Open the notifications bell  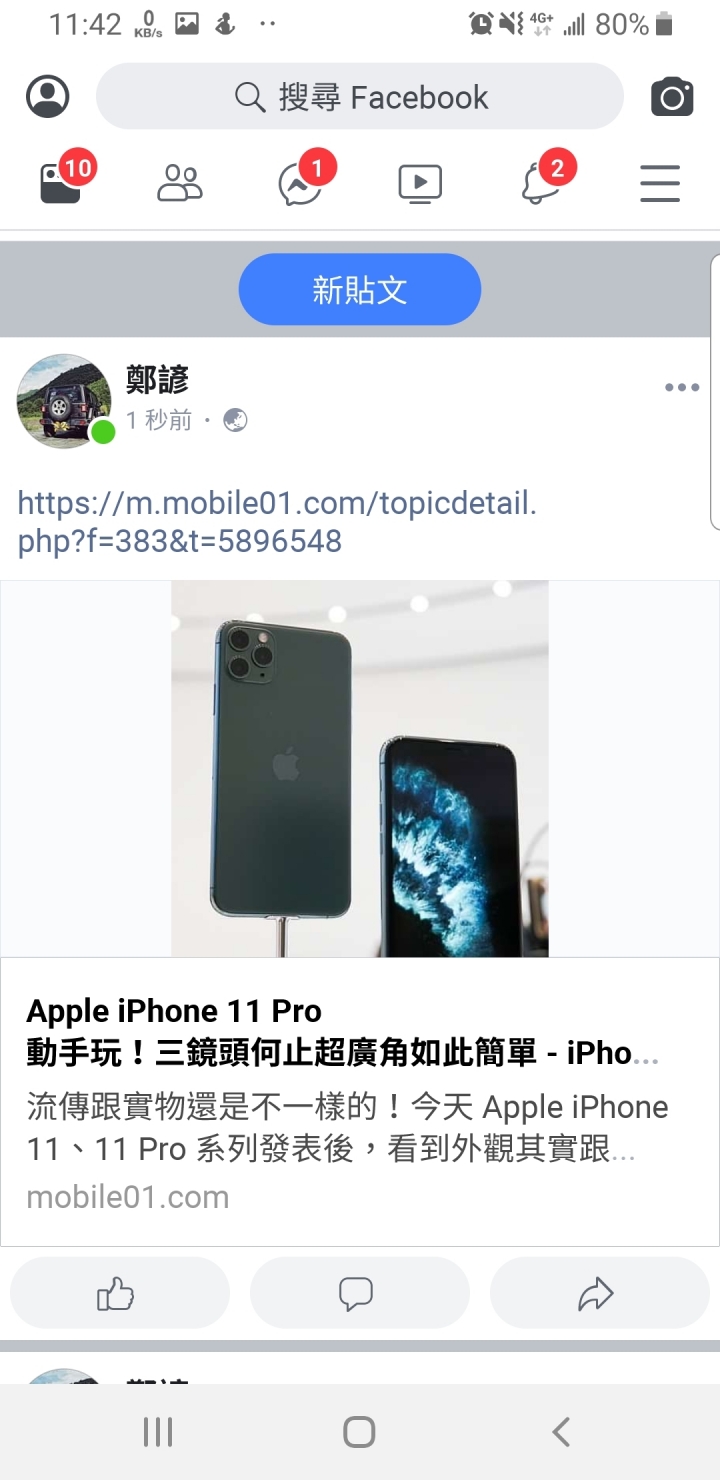point(540,184)
